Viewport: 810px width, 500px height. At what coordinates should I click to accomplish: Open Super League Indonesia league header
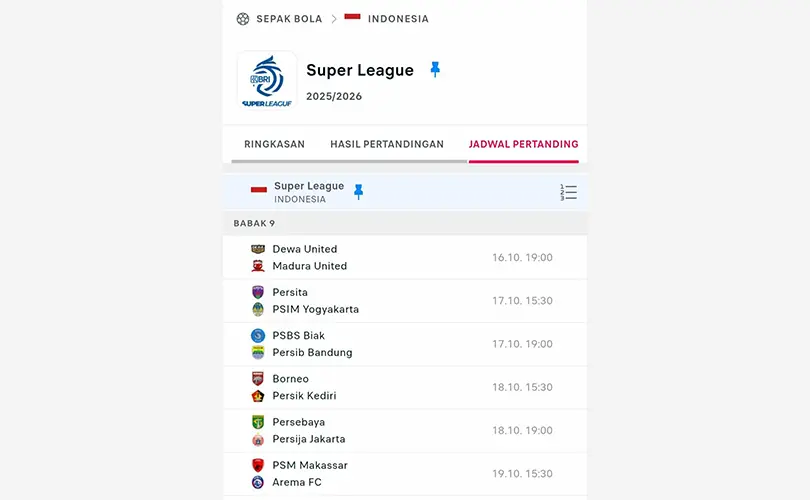point(308,192)
